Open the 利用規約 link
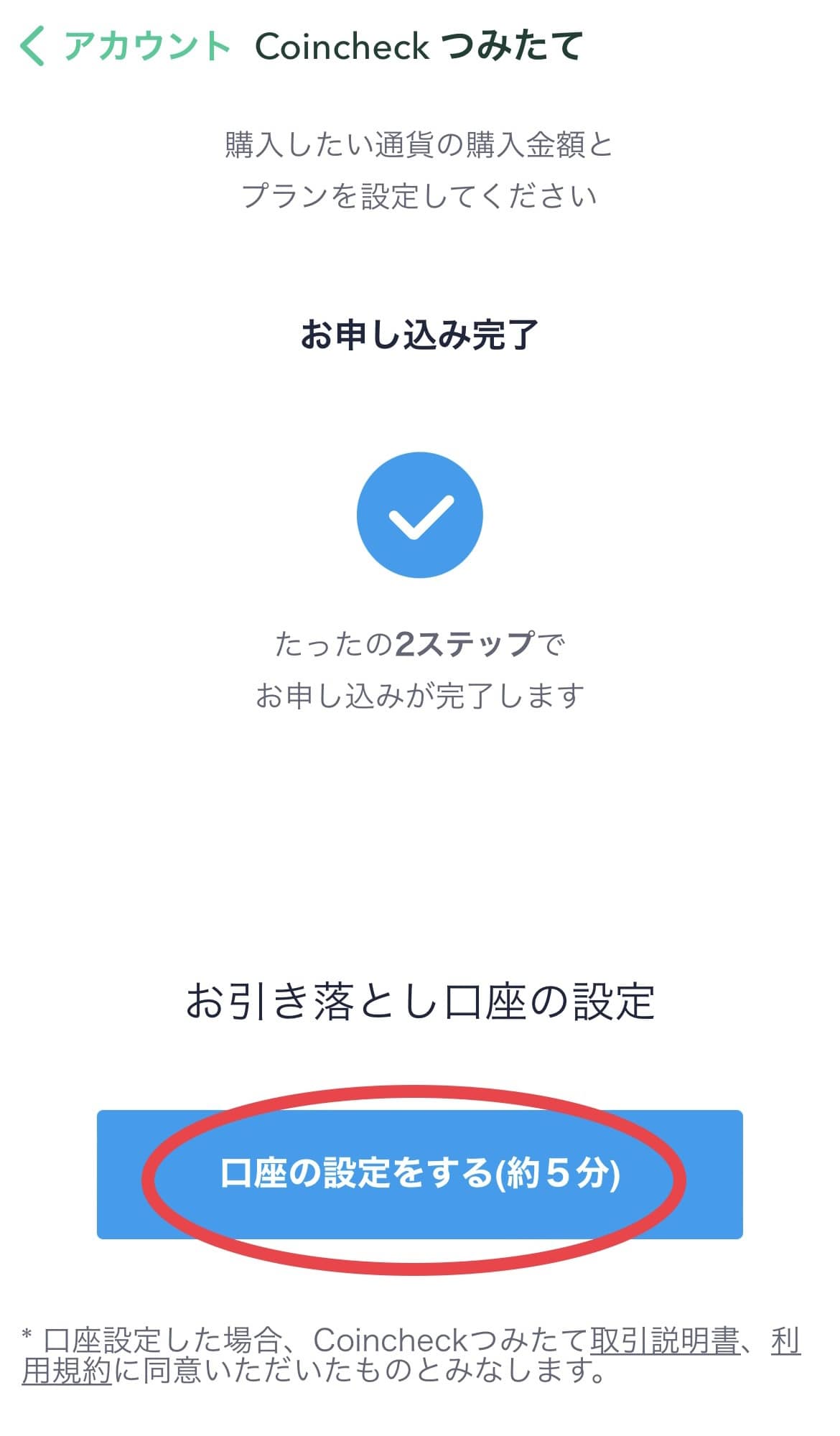The width and height of the screenshot is (840, 1436). pyautogui.click(x=67, y=1371)
